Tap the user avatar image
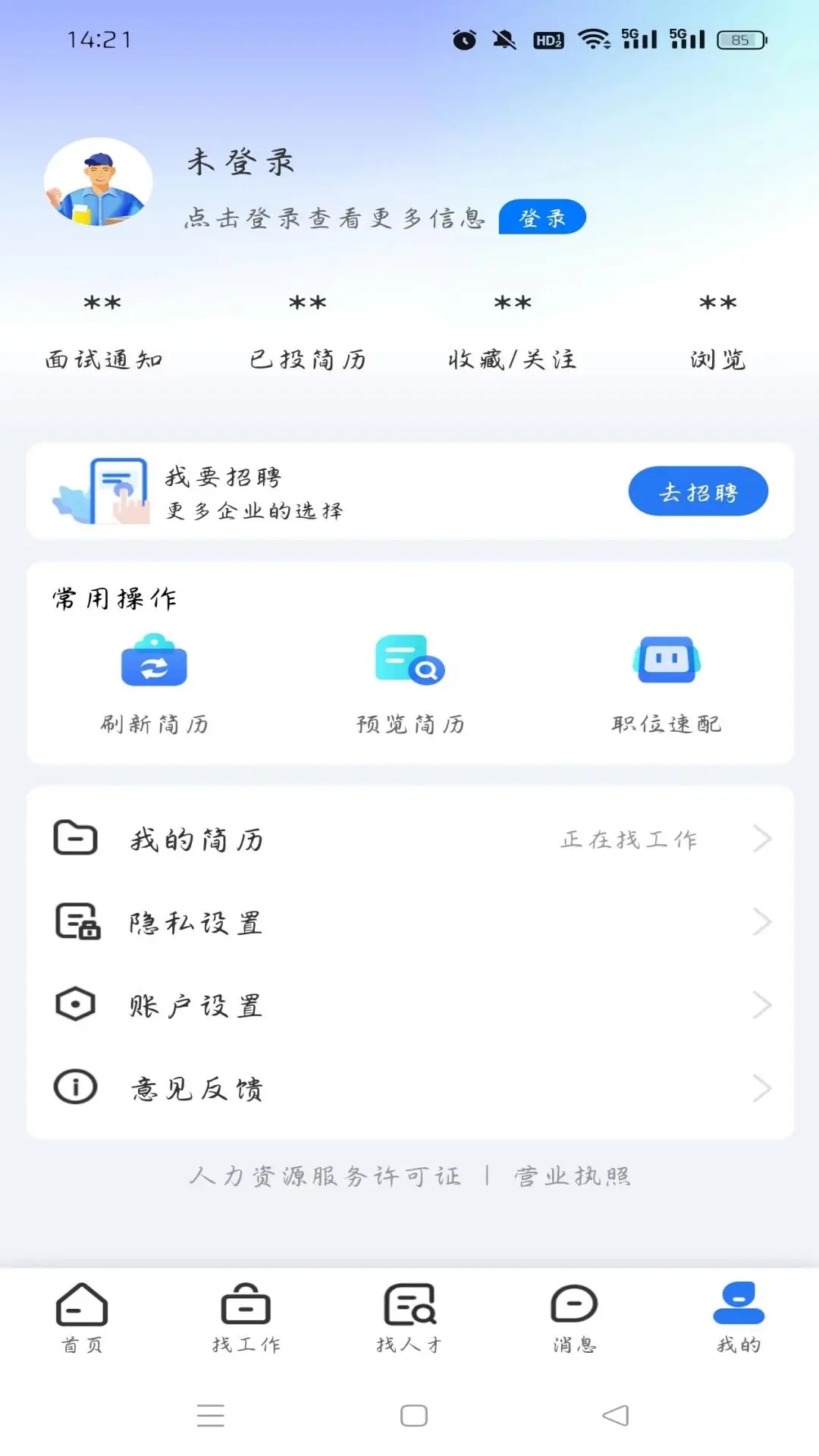 pos(99,182)
